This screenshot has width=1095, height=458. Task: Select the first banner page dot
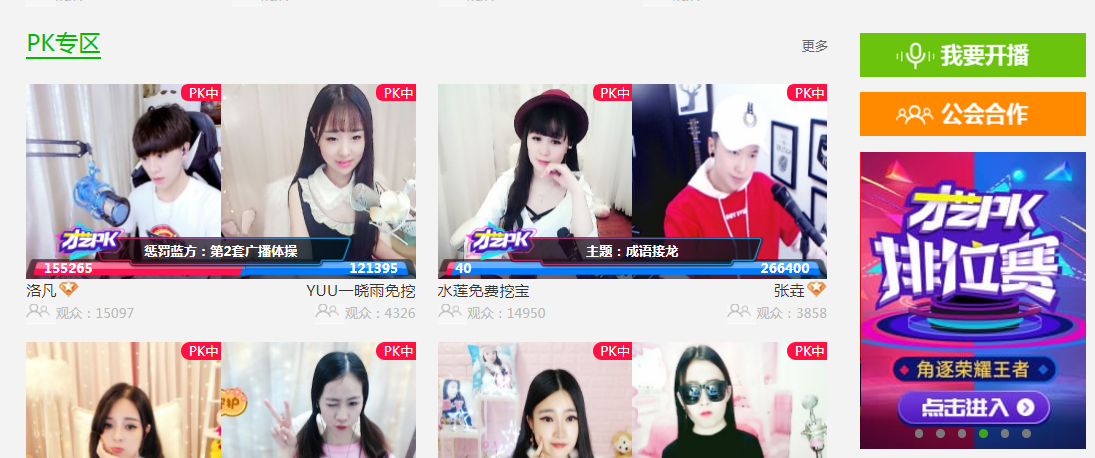[918, 433]
